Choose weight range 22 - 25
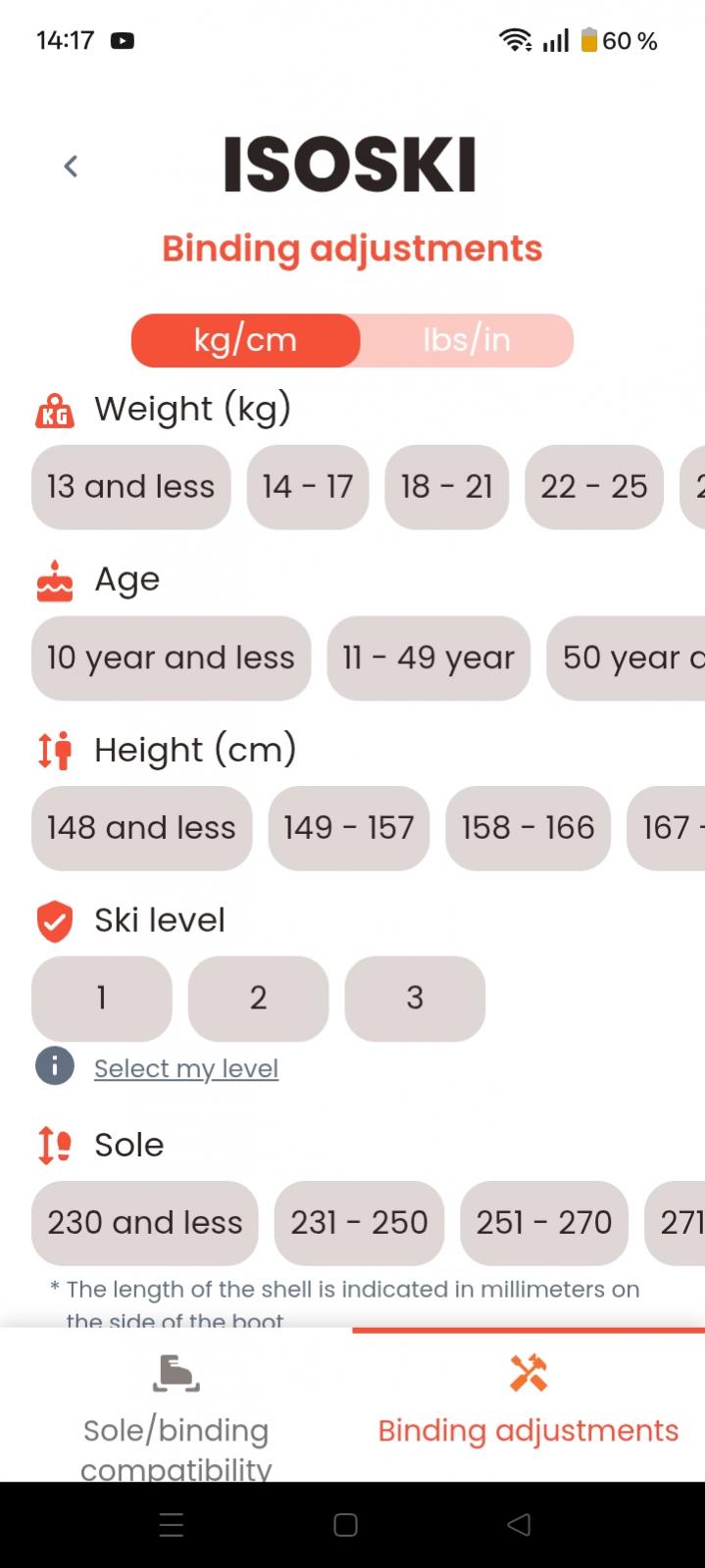Image resolution: width=705 pixels, height=1568 pixels. [593, 487]
